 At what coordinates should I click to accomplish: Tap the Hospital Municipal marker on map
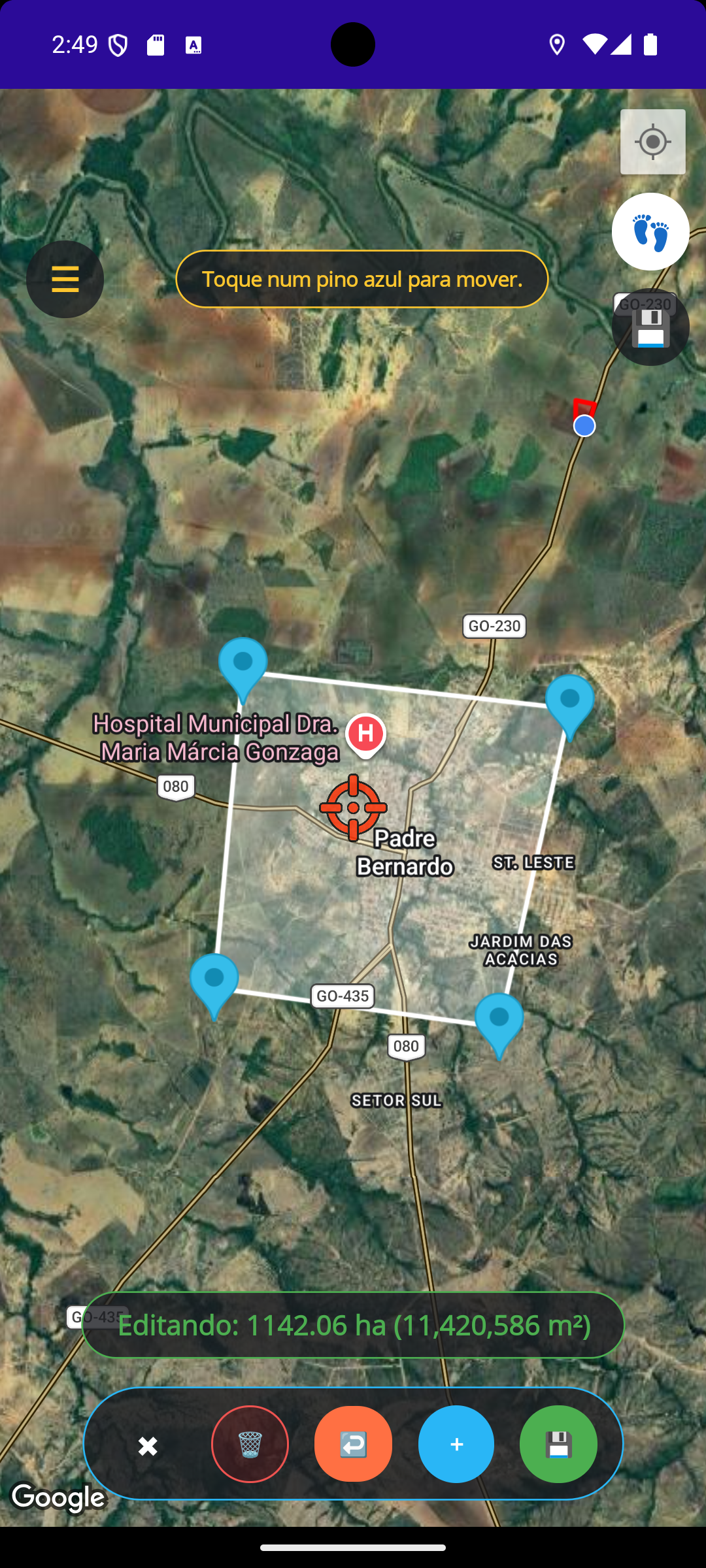[x=365, y=735]
